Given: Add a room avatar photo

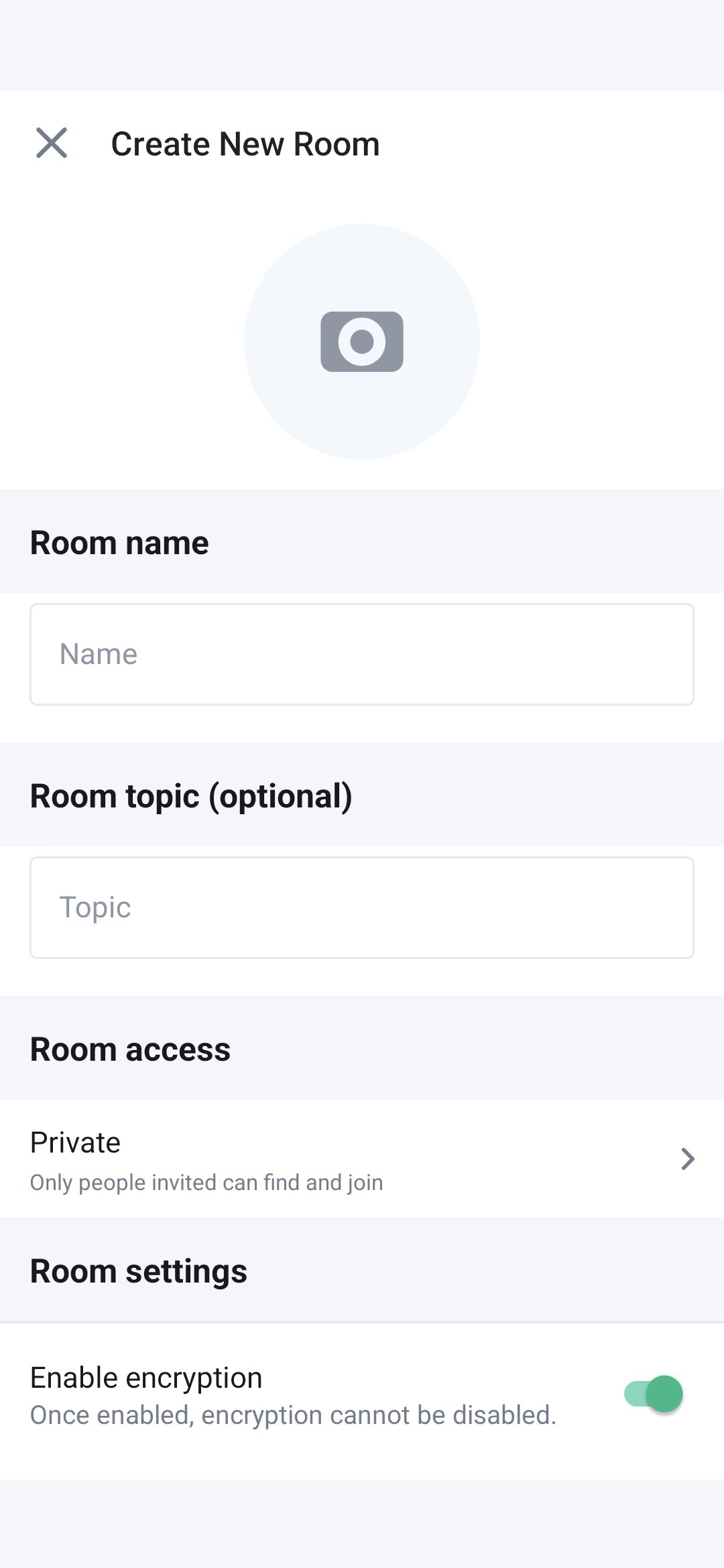Looking at the screenshot, I should (362, 342).
